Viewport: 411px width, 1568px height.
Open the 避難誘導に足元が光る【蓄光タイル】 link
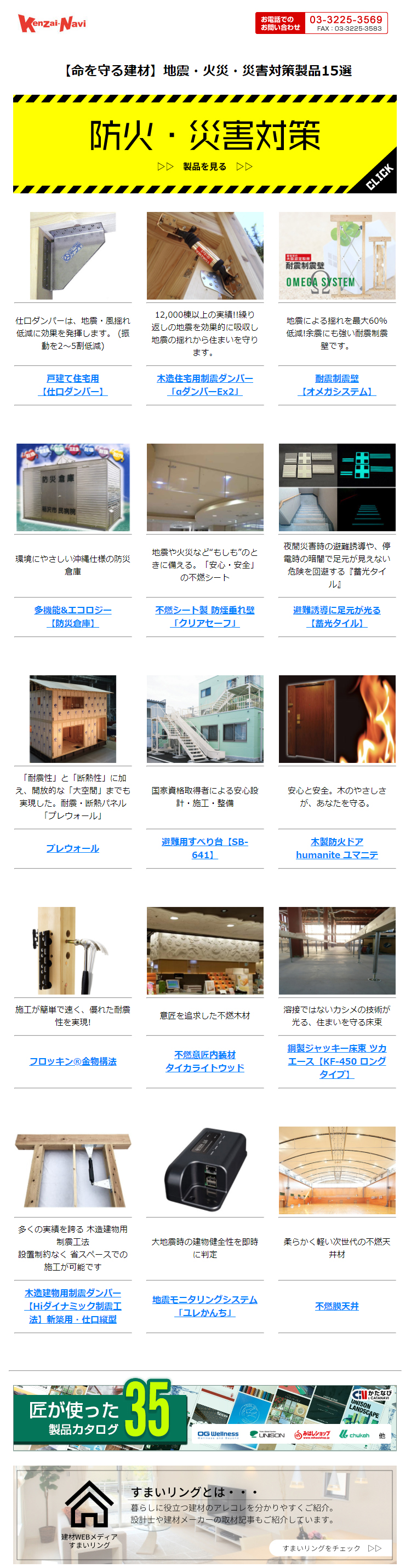pyautogui.click(x=336, y=617)
